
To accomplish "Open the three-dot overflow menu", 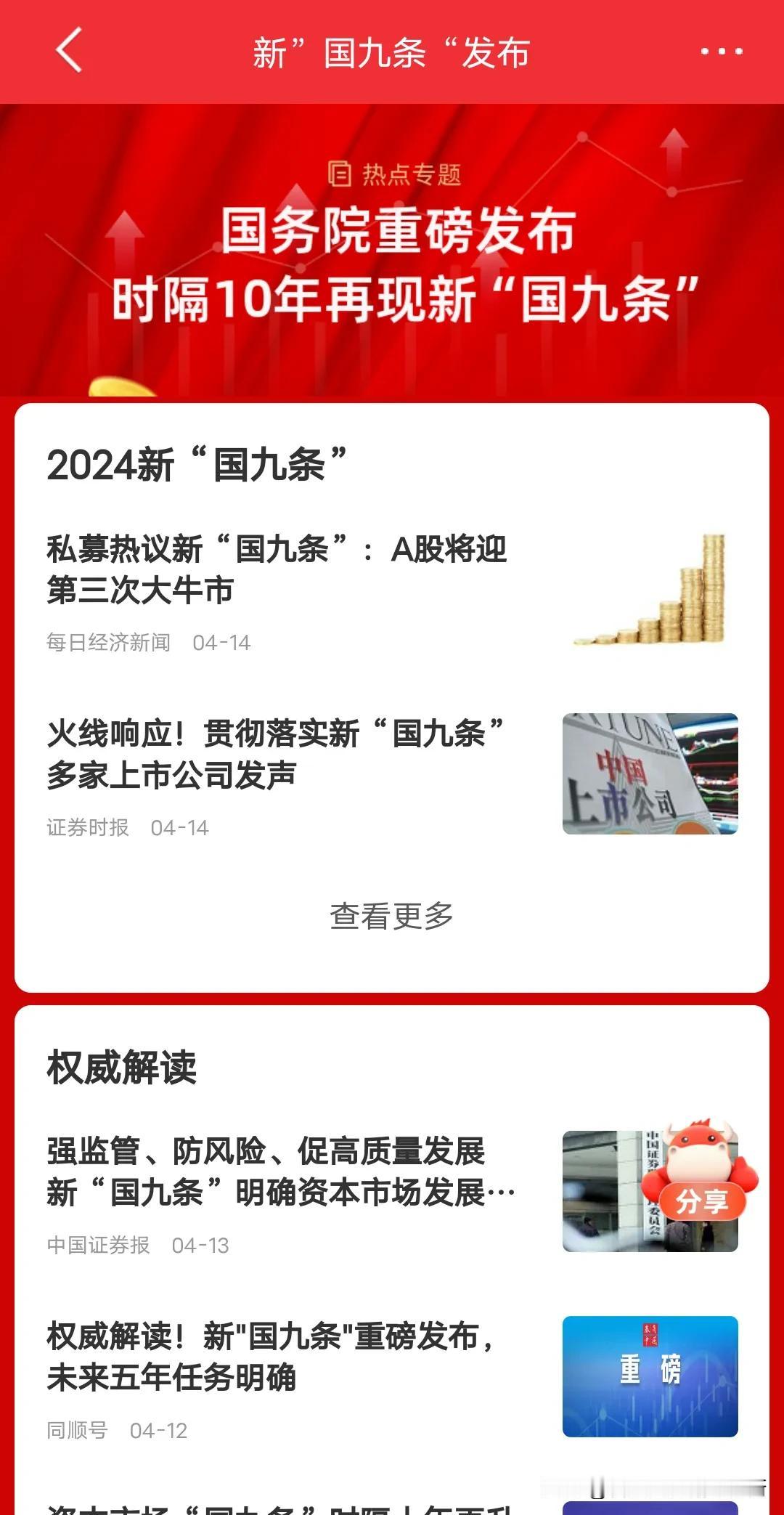I will tap(721, 52).
